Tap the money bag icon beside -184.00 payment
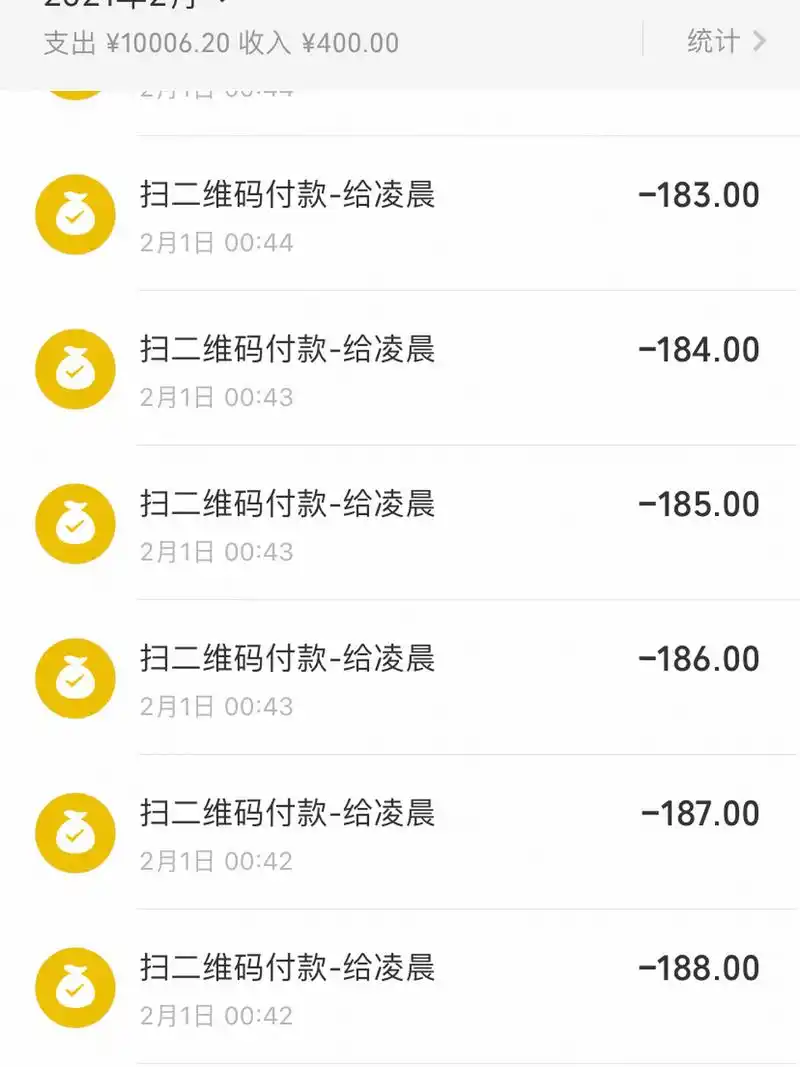 [x=75, y=368]
